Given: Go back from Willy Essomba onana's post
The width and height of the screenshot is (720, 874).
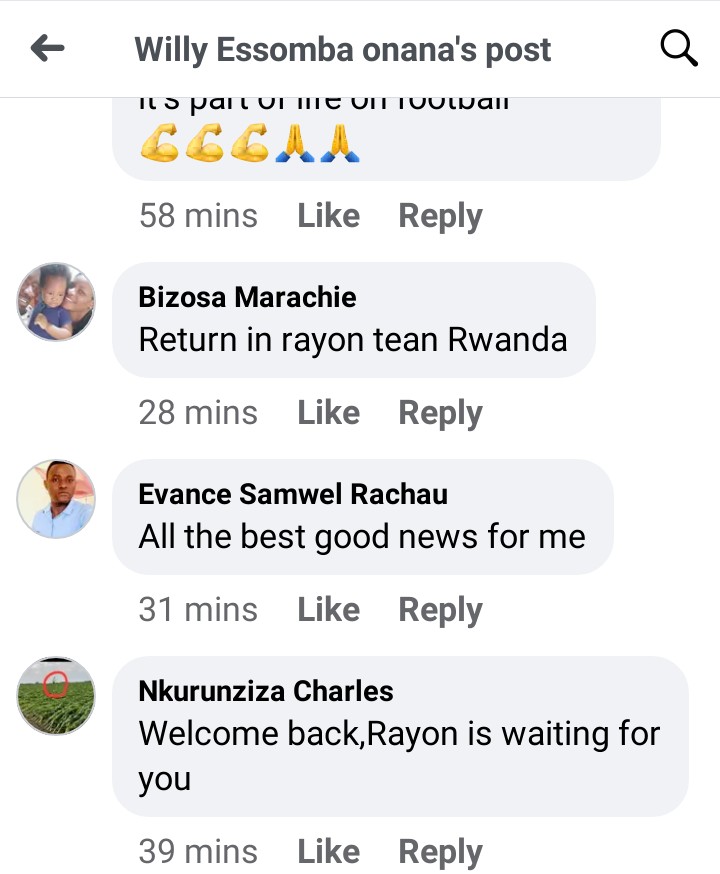Looking at the screenshot, I should click(x=47, y=48).
